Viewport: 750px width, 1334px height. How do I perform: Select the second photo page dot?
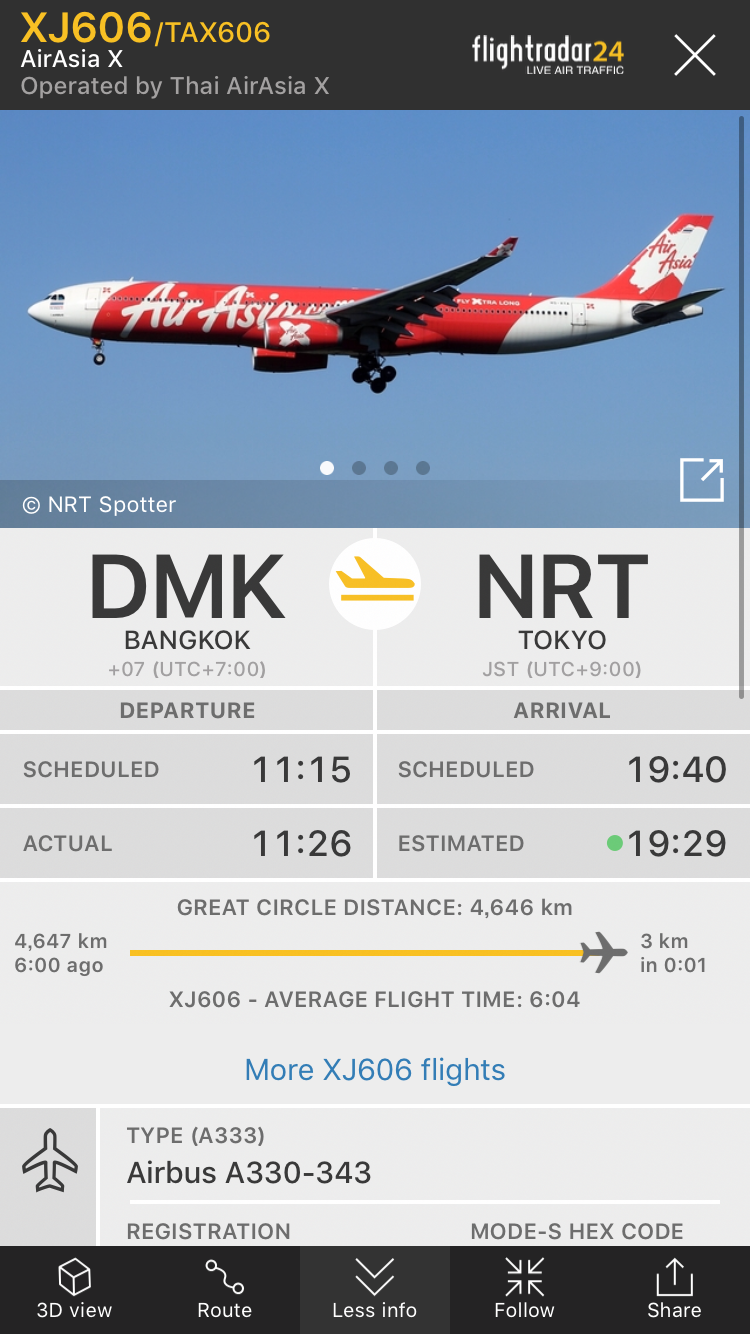click(x=359, y=468)
